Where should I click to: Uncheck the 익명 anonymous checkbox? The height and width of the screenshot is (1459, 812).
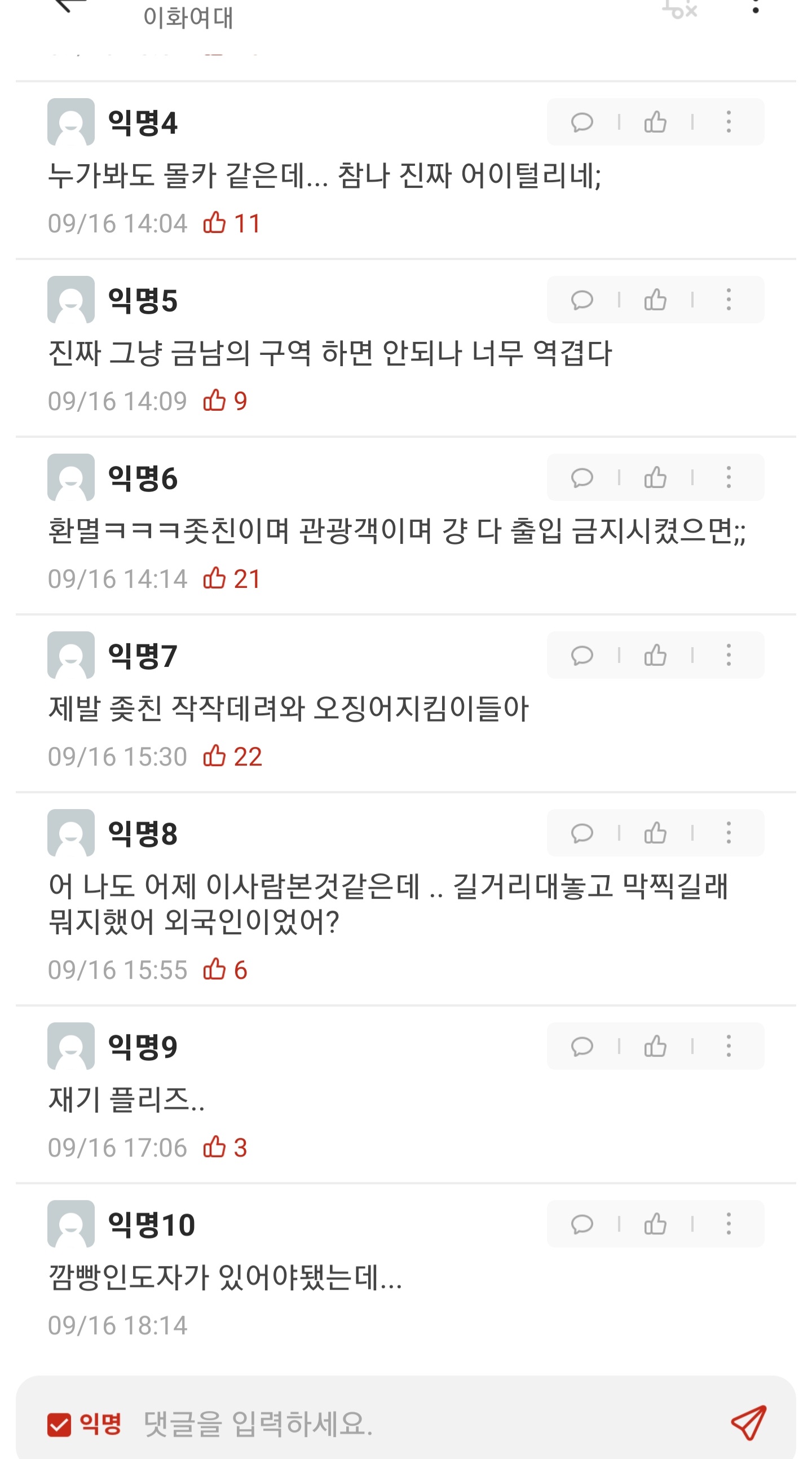(x=59, y=1425)
